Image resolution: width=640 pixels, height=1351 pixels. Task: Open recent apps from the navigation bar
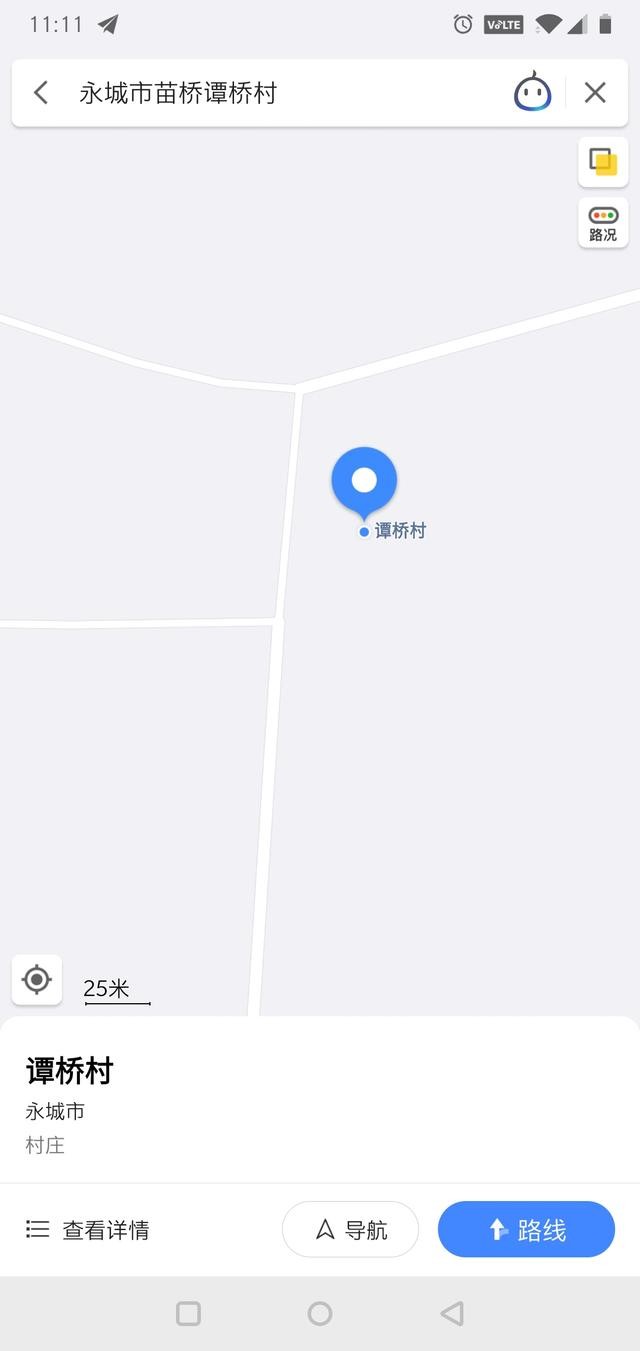click(x=188, y=1313)
